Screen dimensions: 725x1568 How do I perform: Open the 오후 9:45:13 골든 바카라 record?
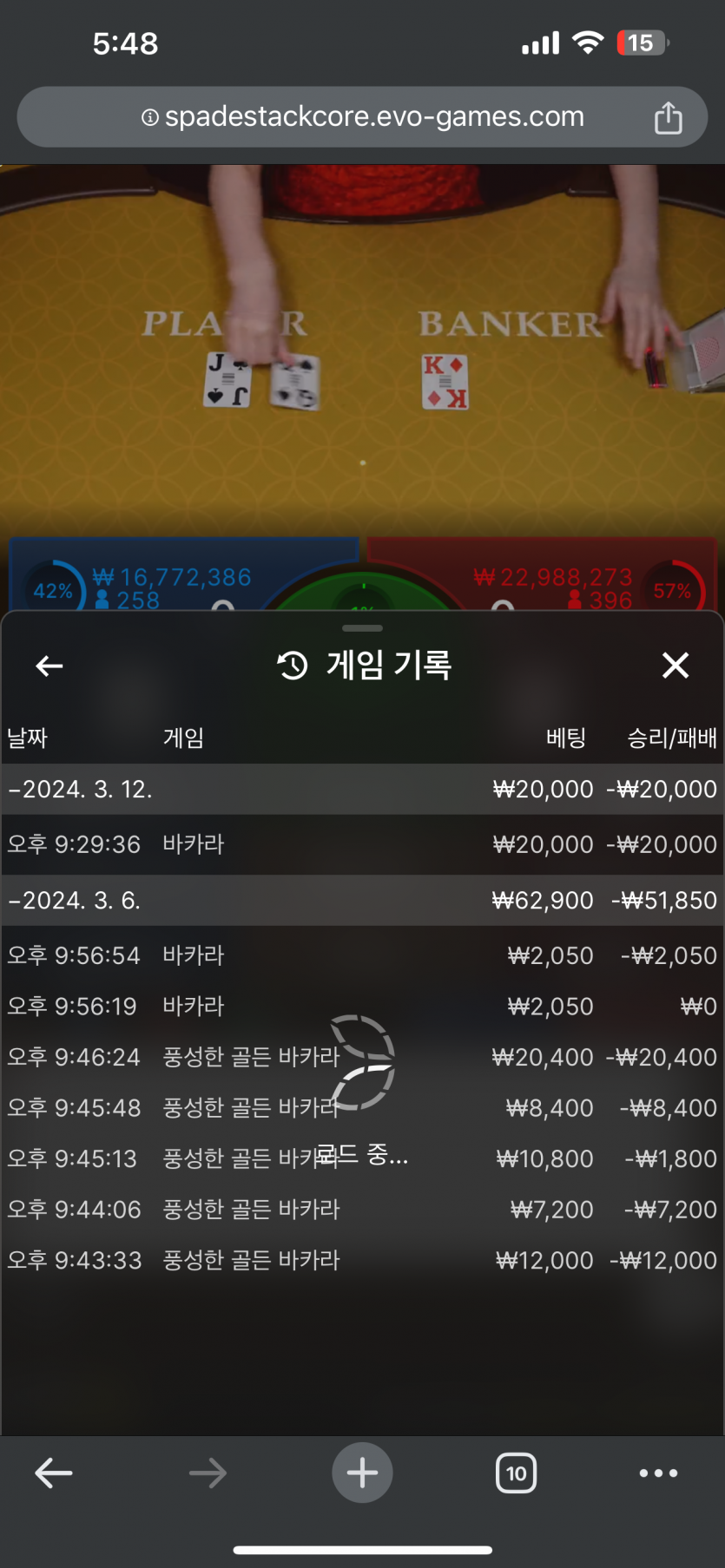[361, 1158]
